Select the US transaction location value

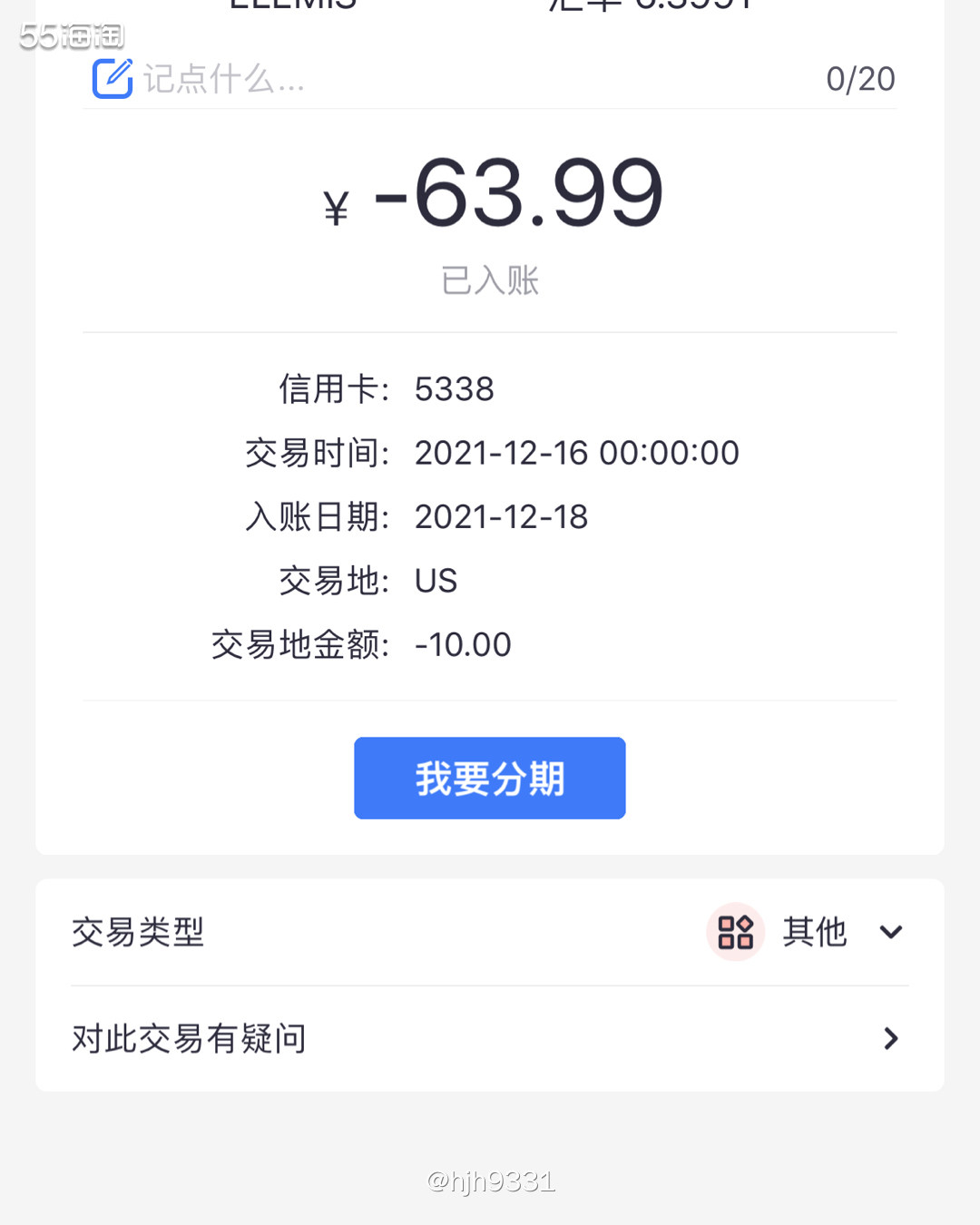[x=436, y=581]
